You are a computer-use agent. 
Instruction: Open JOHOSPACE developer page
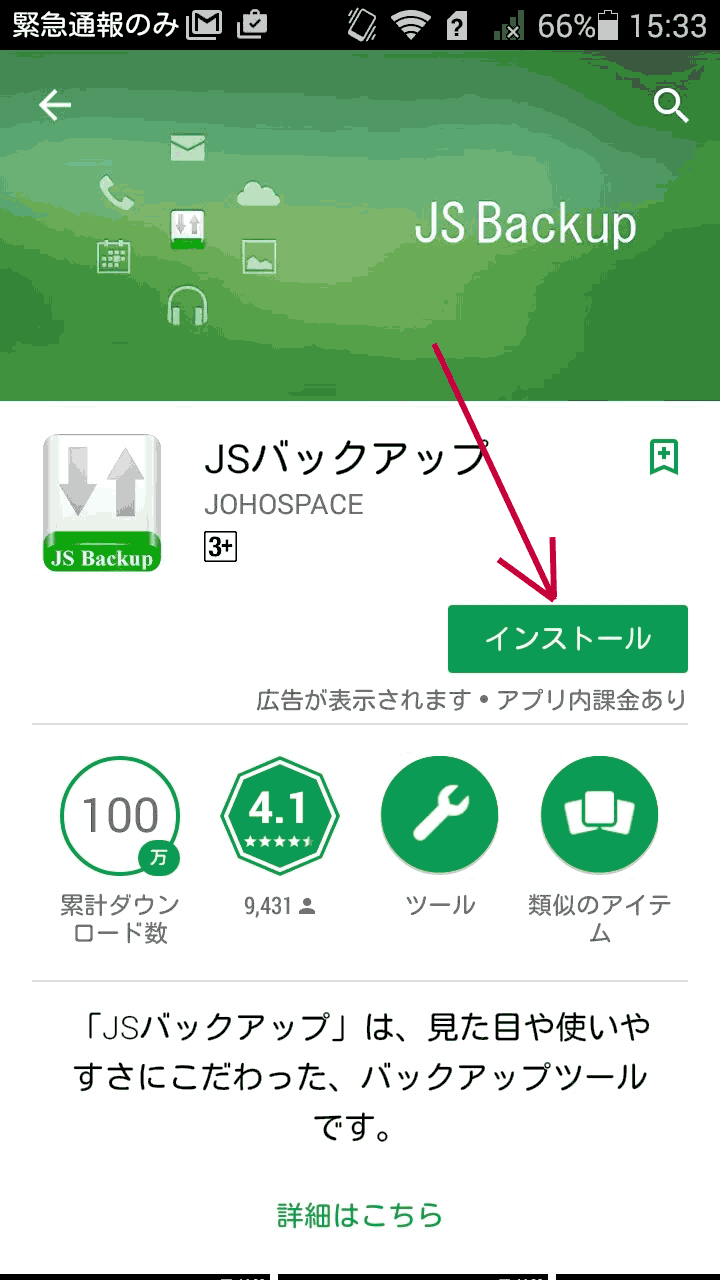tap(283, 504)
